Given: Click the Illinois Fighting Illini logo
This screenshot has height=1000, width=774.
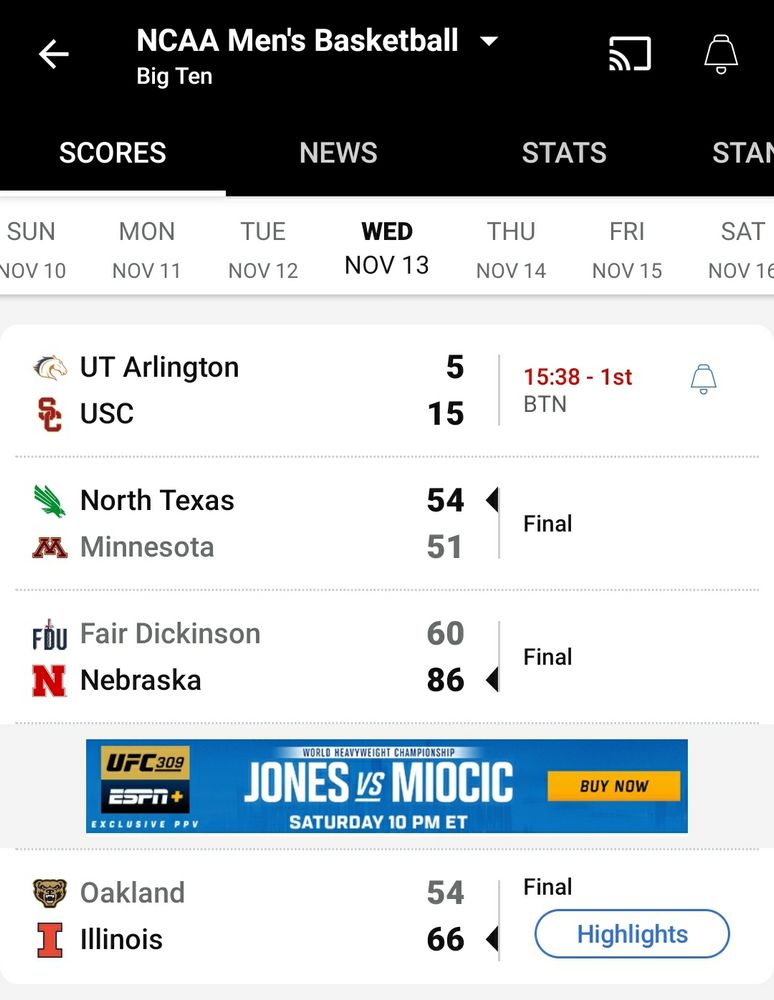Looking at the screenshot, I should [51, 939].
